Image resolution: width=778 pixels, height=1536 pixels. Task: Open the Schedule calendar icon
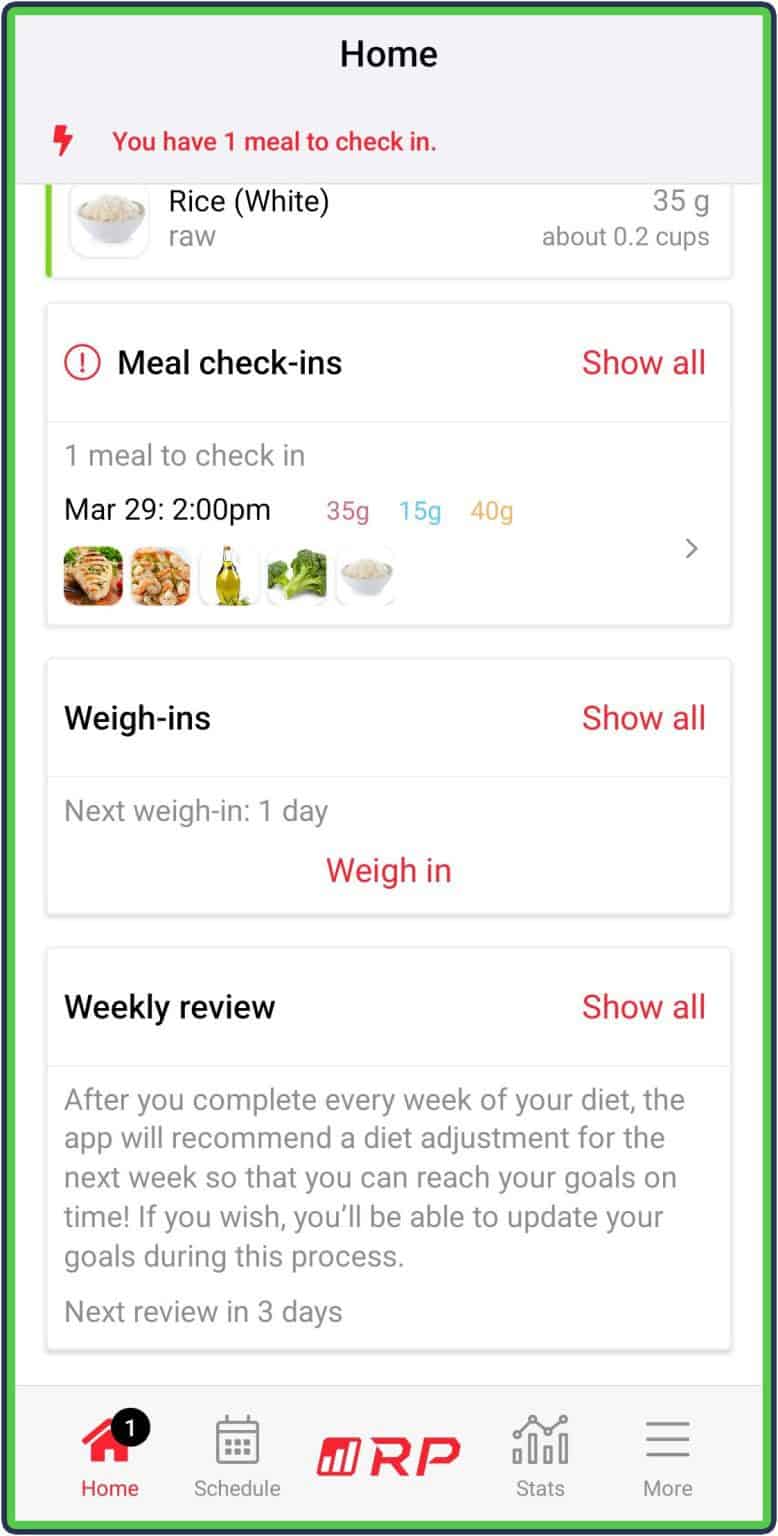point(237,1441)
